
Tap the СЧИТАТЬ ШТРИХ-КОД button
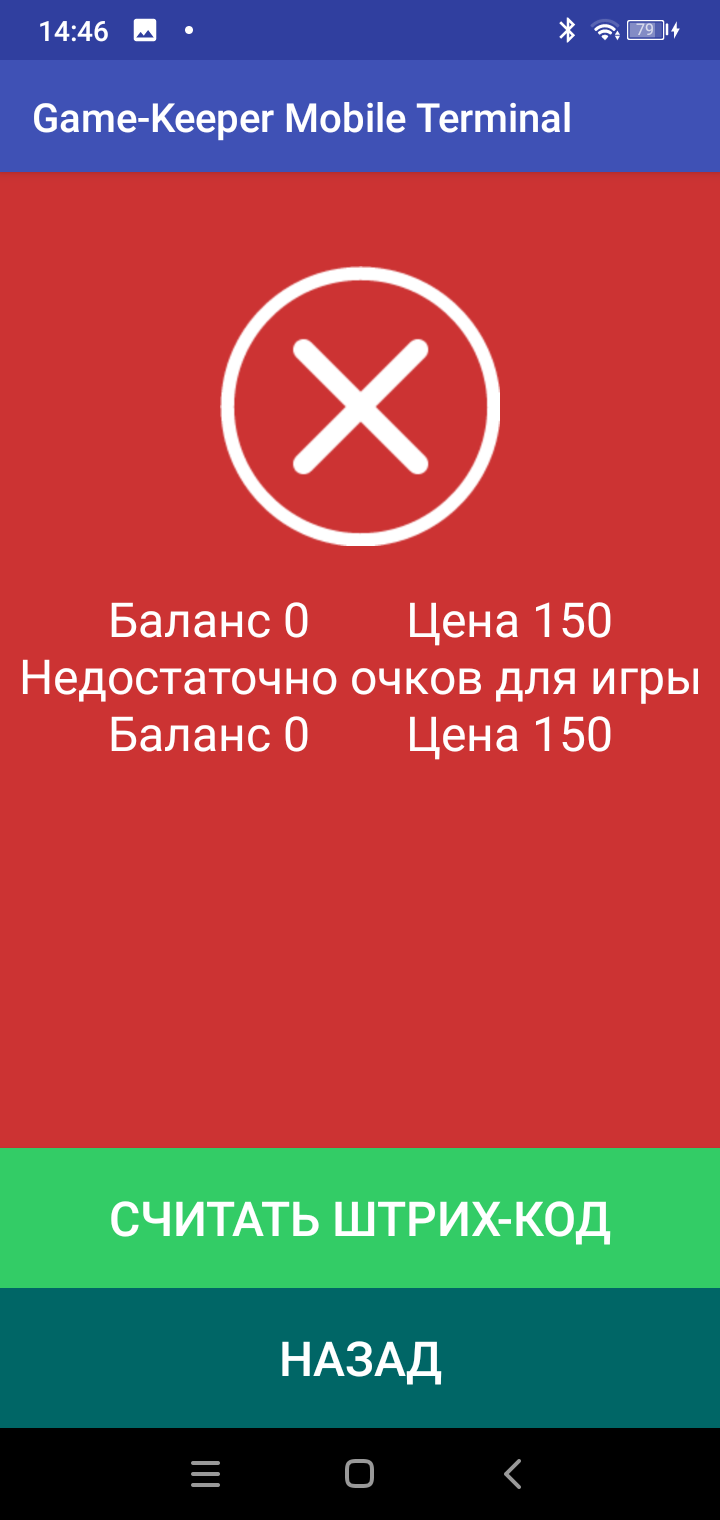360,1218
